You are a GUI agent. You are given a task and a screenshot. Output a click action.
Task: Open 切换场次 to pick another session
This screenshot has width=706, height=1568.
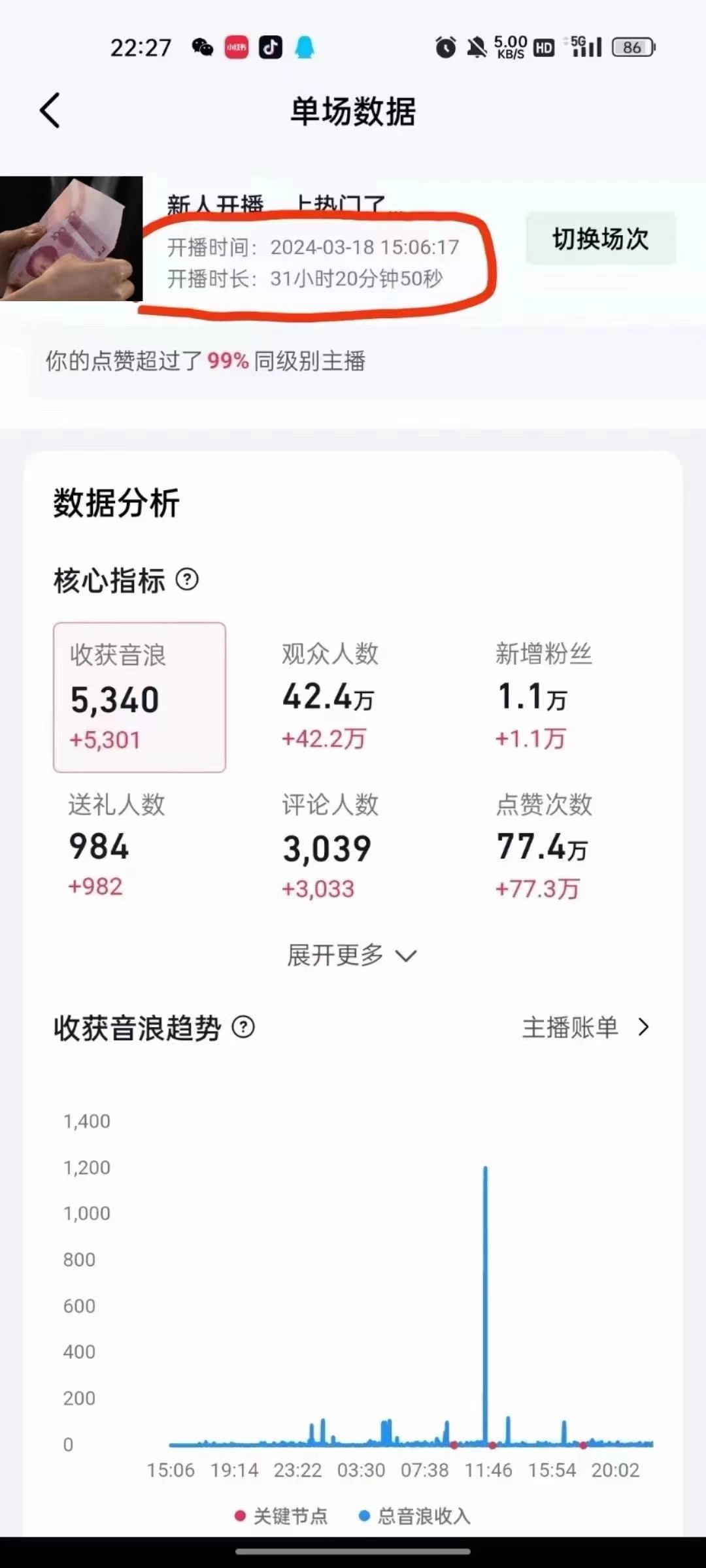(600, 240)
